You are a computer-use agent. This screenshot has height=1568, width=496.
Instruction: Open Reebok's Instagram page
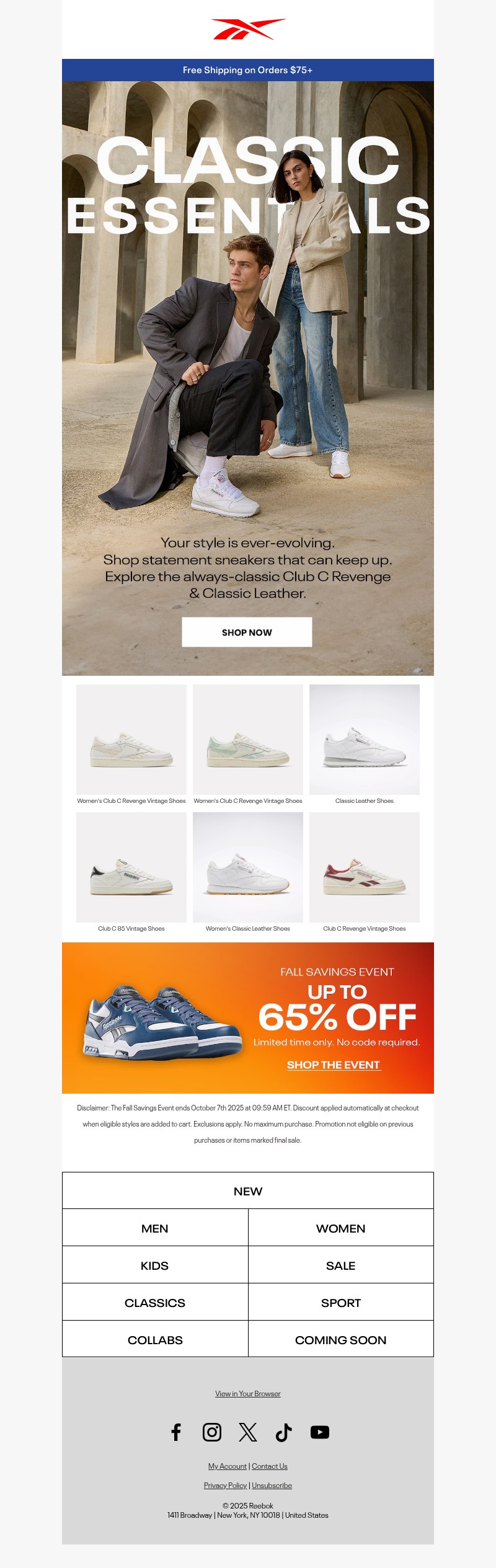(x=212, y=1432)
